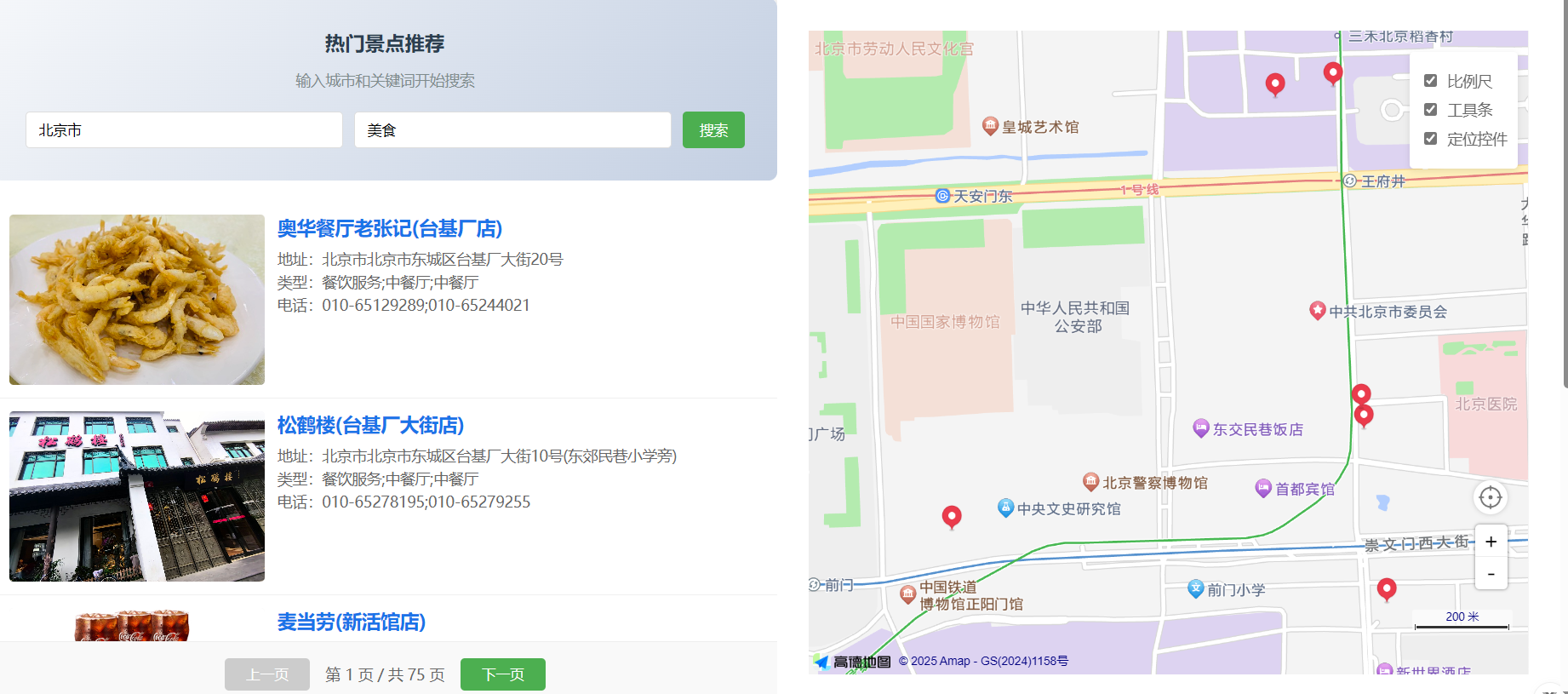The height and width of the screenshot is (694, 1568).
Task: Uncheck the 定位控件 checkbox
Action: pos(1430,139)
